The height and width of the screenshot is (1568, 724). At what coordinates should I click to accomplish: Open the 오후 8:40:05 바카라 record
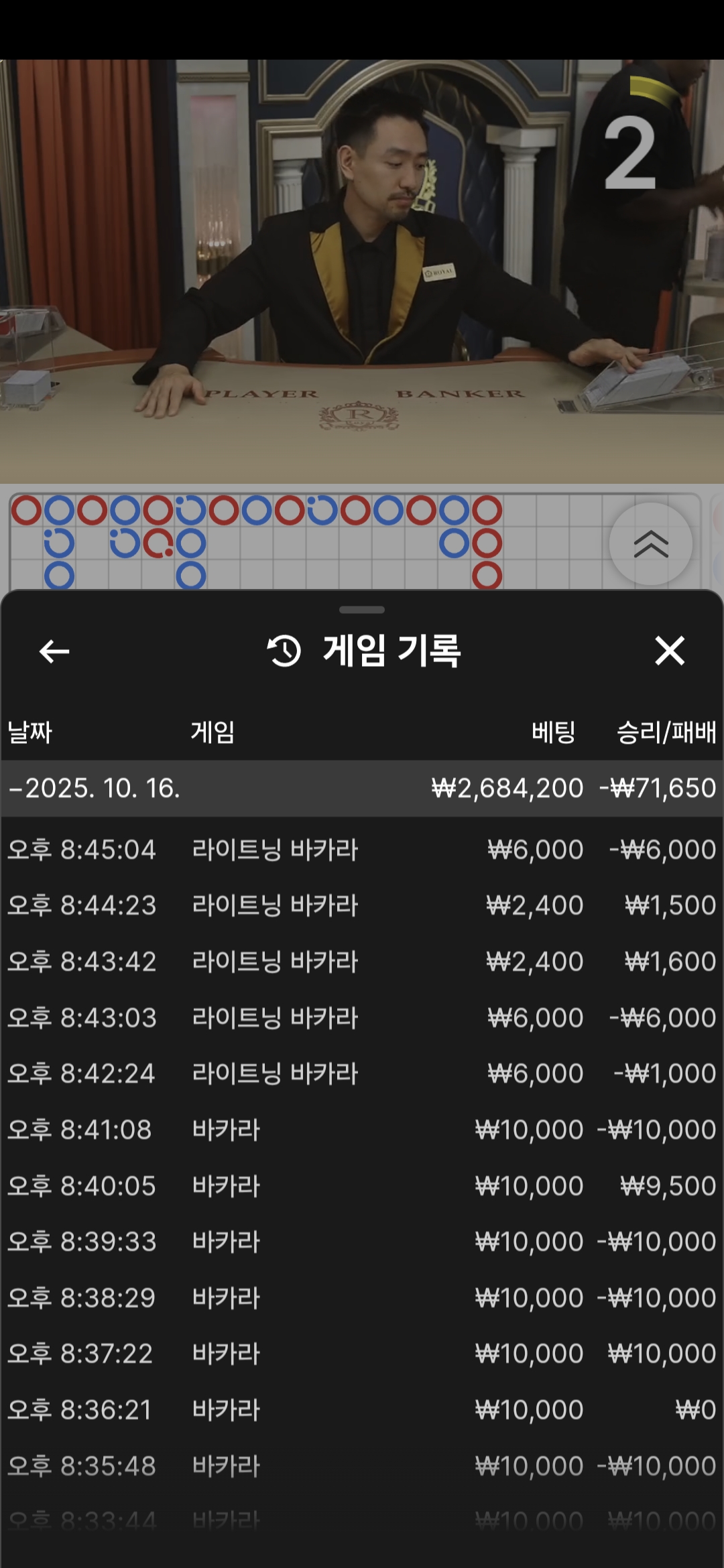[362, 1186]
